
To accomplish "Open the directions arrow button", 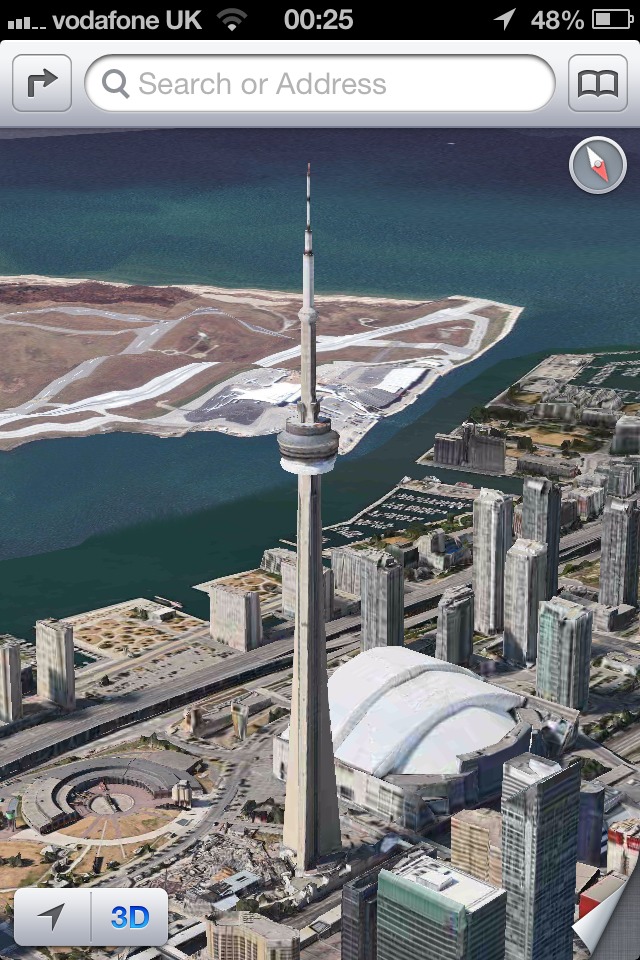I will (x=42, y=83).
